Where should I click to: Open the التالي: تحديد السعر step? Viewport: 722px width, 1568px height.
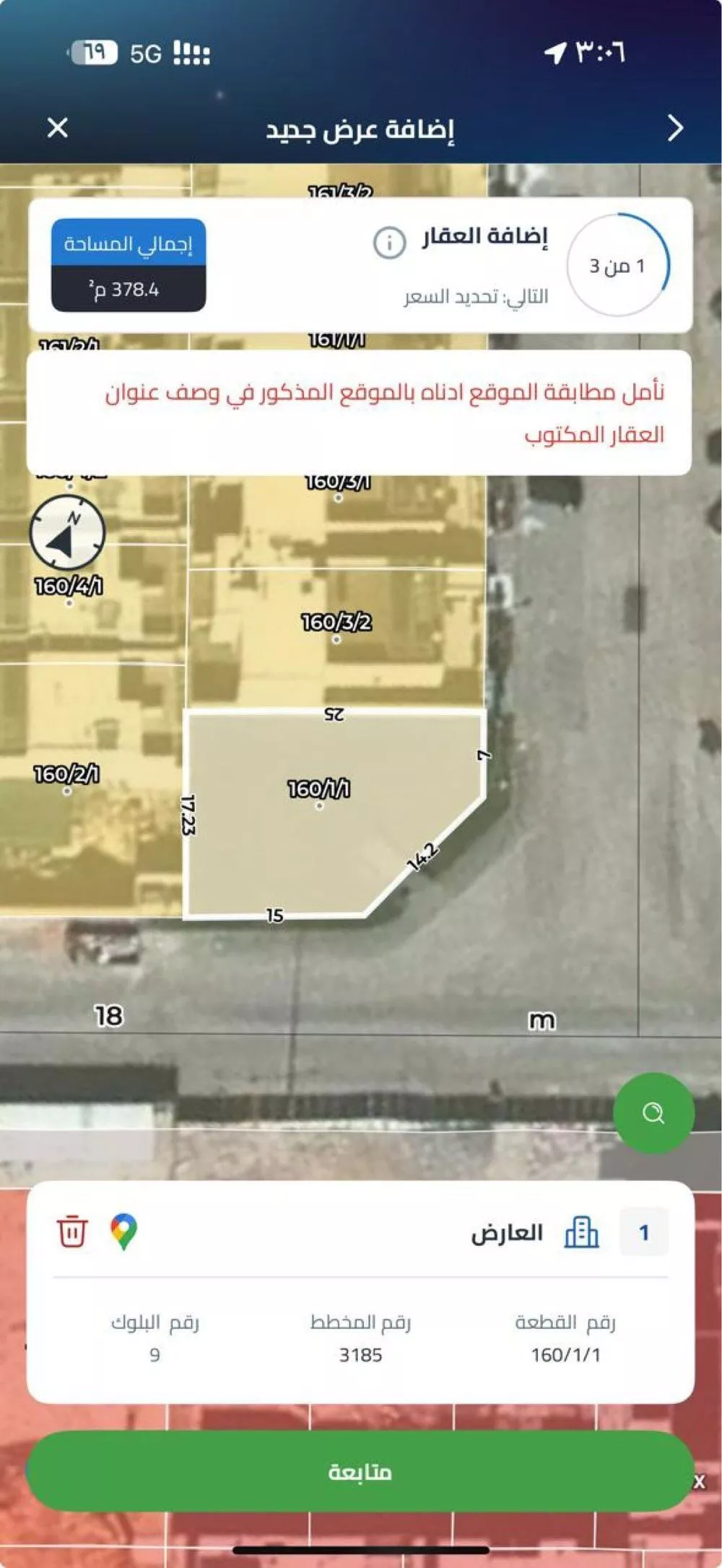click(x=477, y=293)
